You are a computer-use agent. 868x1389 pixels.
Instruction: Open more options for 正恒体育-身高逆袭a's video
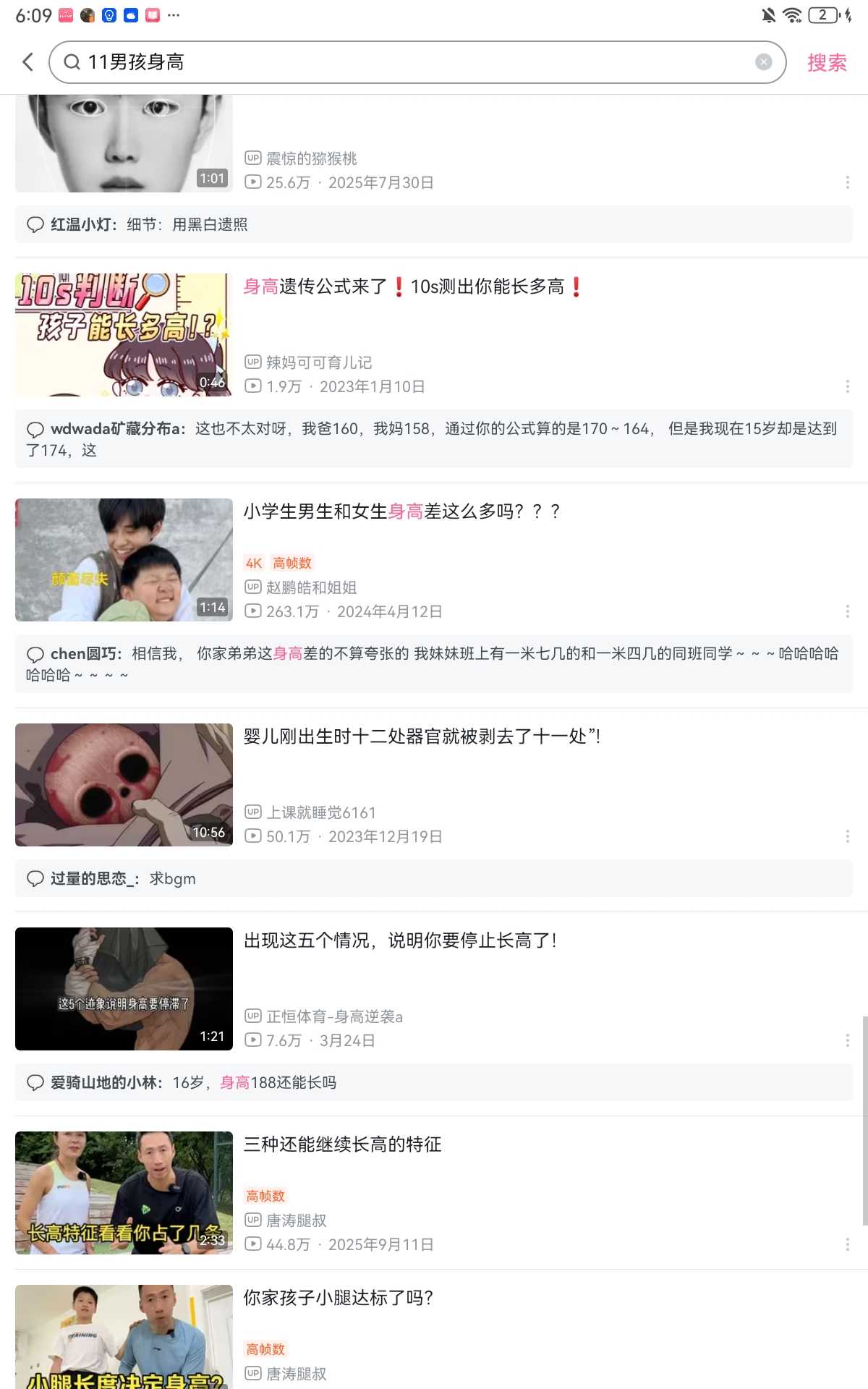coord(847,1040)
